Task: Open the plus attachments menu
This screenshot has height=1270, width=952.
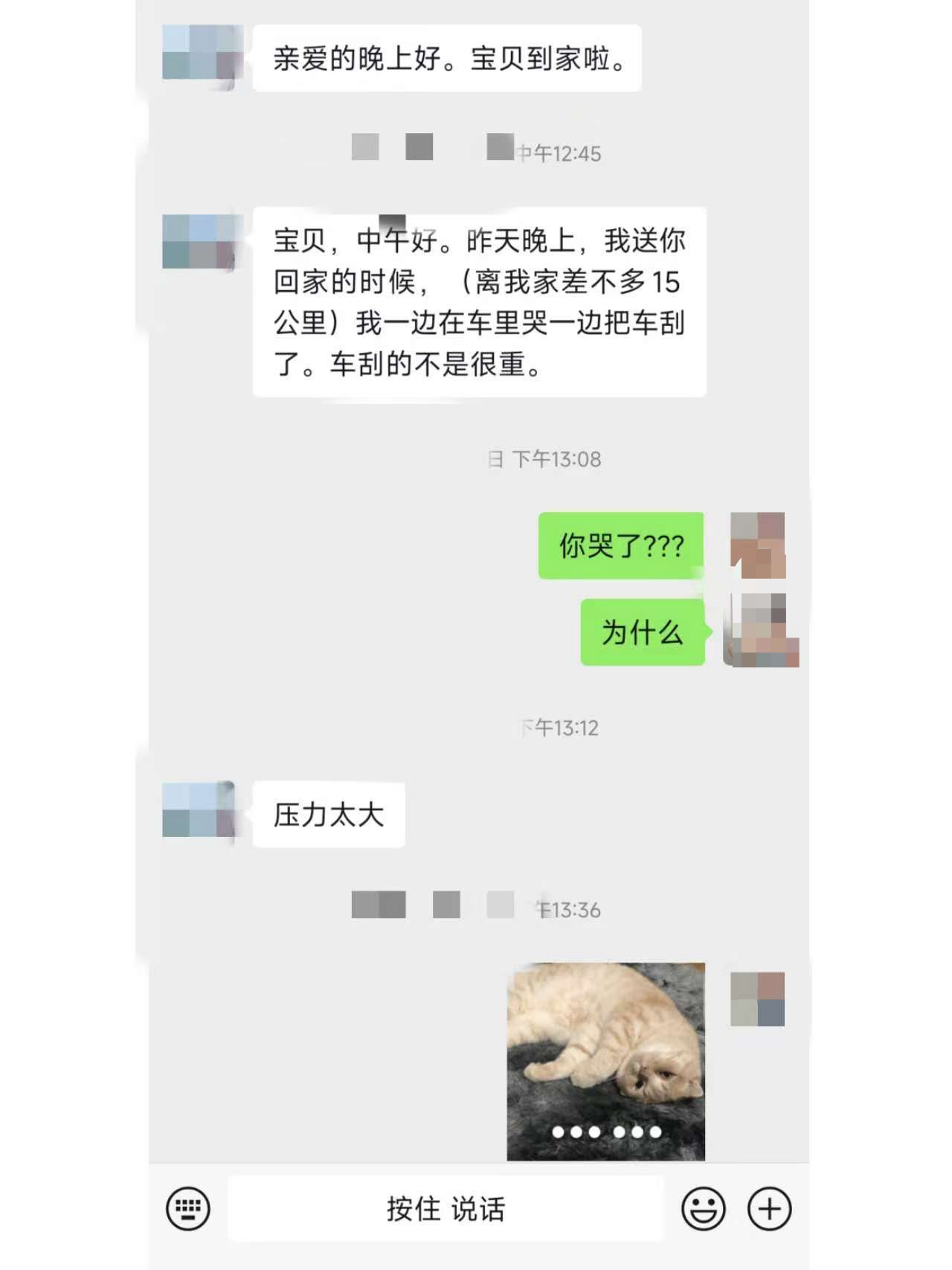Action: pos(769,1208)
